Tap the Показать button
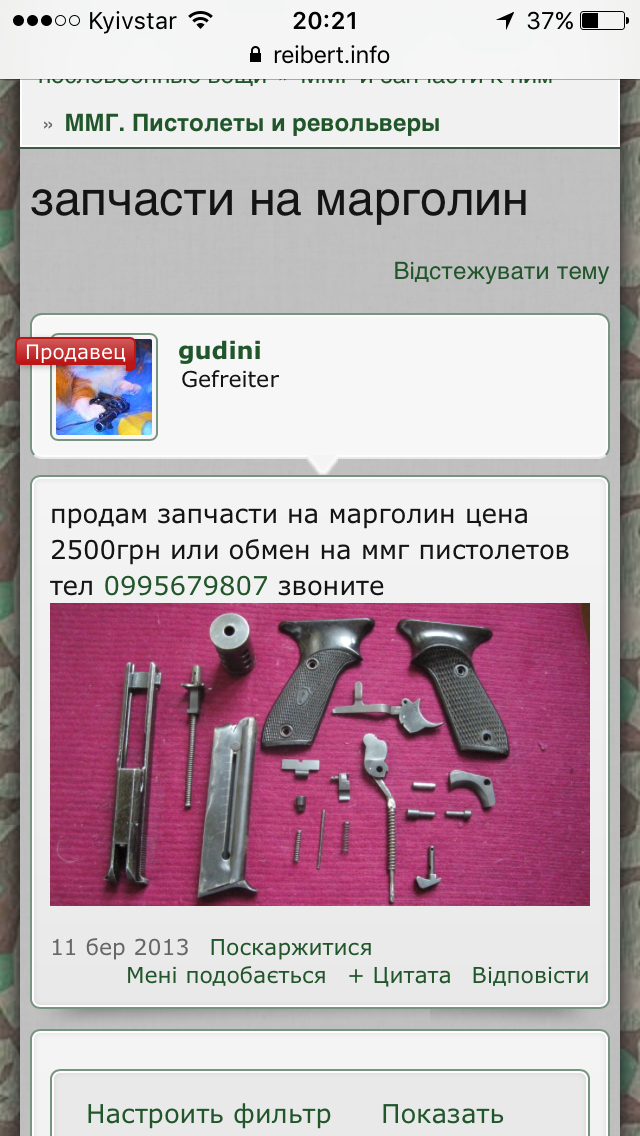This screenshot has height=1136, width=640. pos(442,1114)
